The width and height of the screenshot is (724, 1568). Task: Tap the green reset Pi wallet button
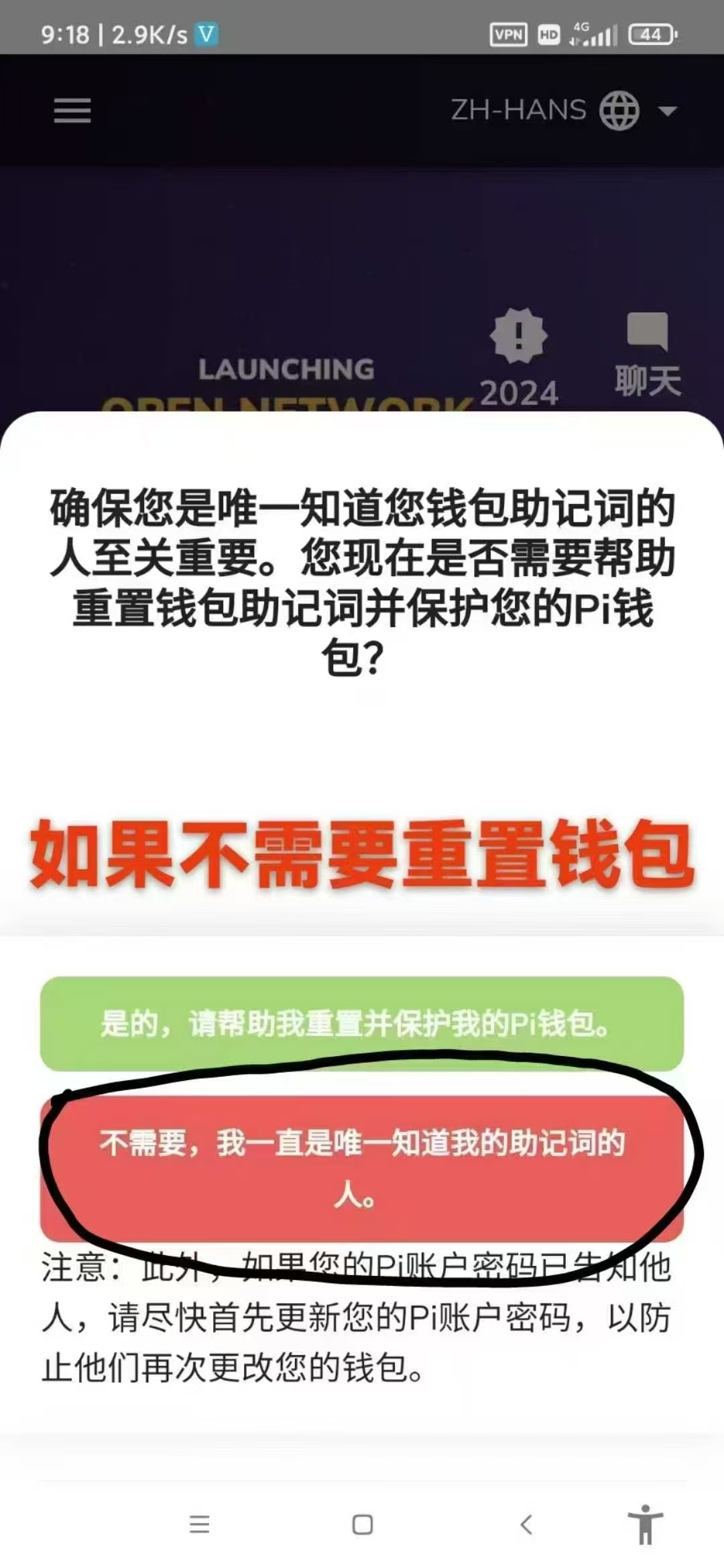click(x=362, y=1023)
